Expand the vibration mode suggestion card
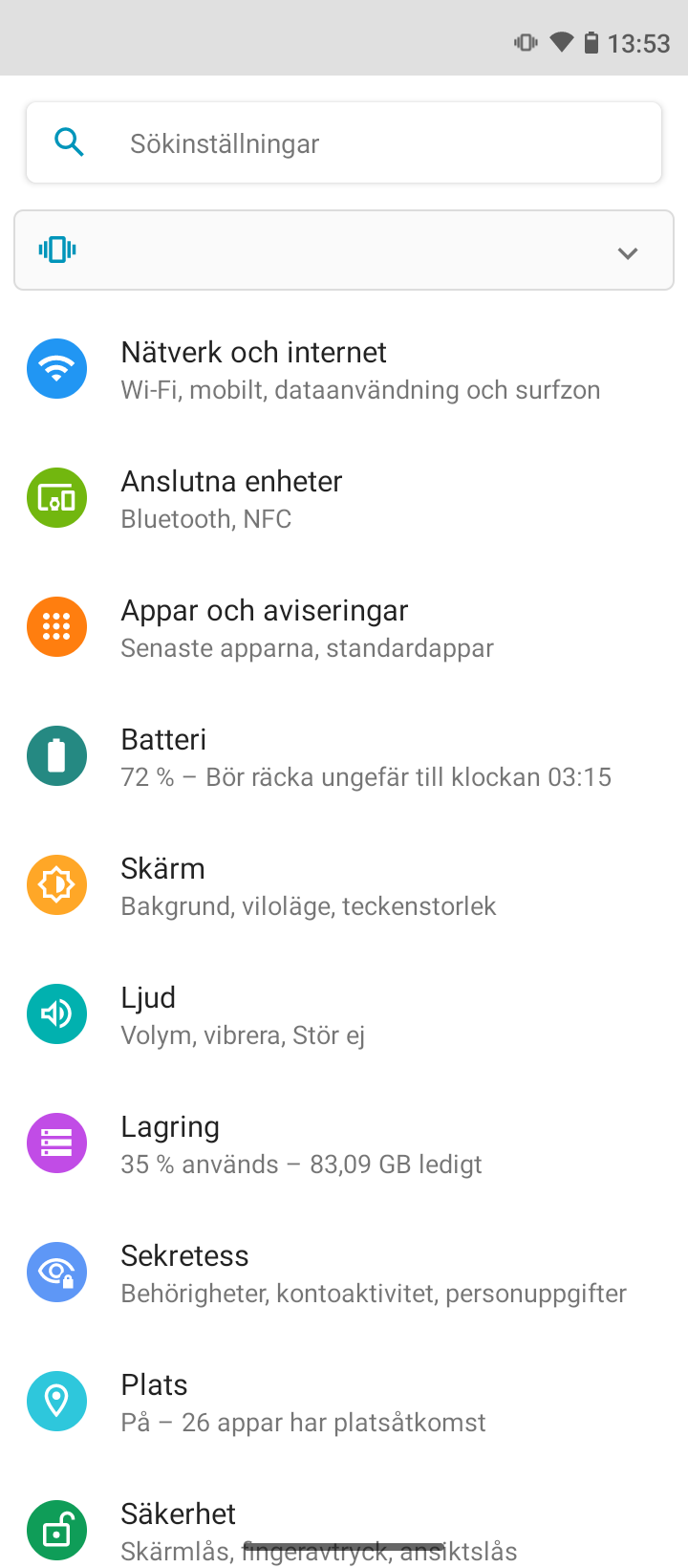Viewport: 688px width, 1568px height. point(627,252)
